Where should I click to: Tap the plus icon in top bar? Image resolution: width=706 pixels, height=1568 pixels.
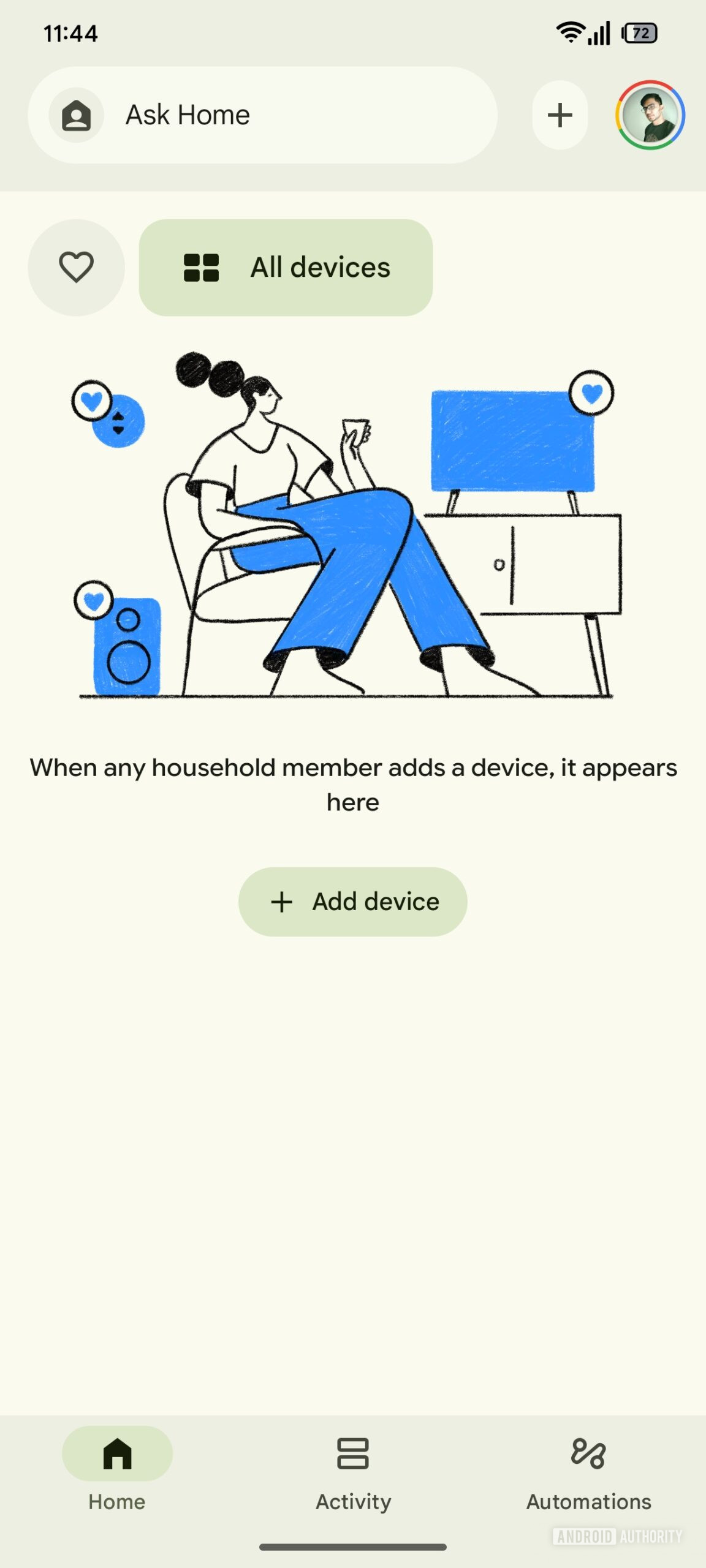pos(560,115)
